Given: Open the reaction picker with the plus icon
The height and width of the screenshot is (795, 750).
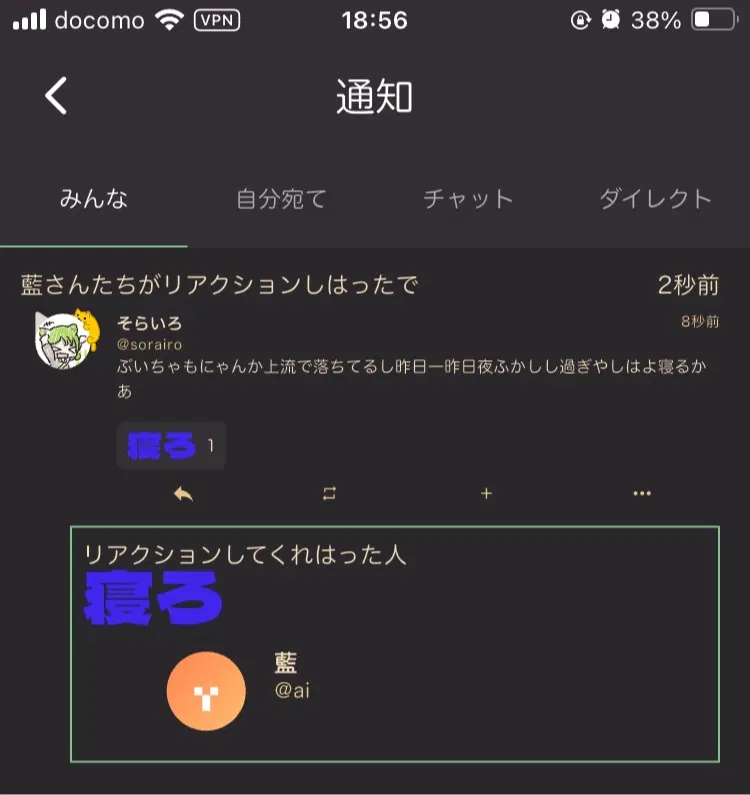Looking at the screenshot, I should (x=486, y=492).
